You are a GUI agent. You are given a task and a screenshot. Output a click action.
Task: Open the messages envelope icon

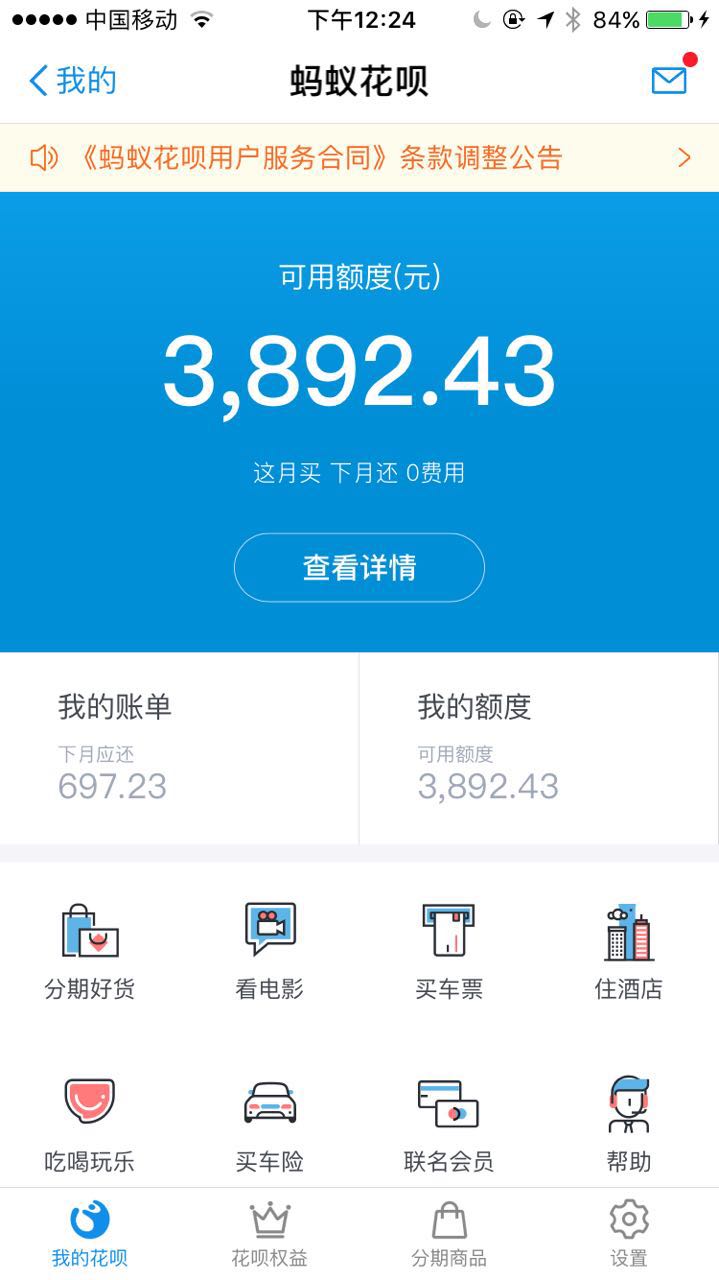669,80
